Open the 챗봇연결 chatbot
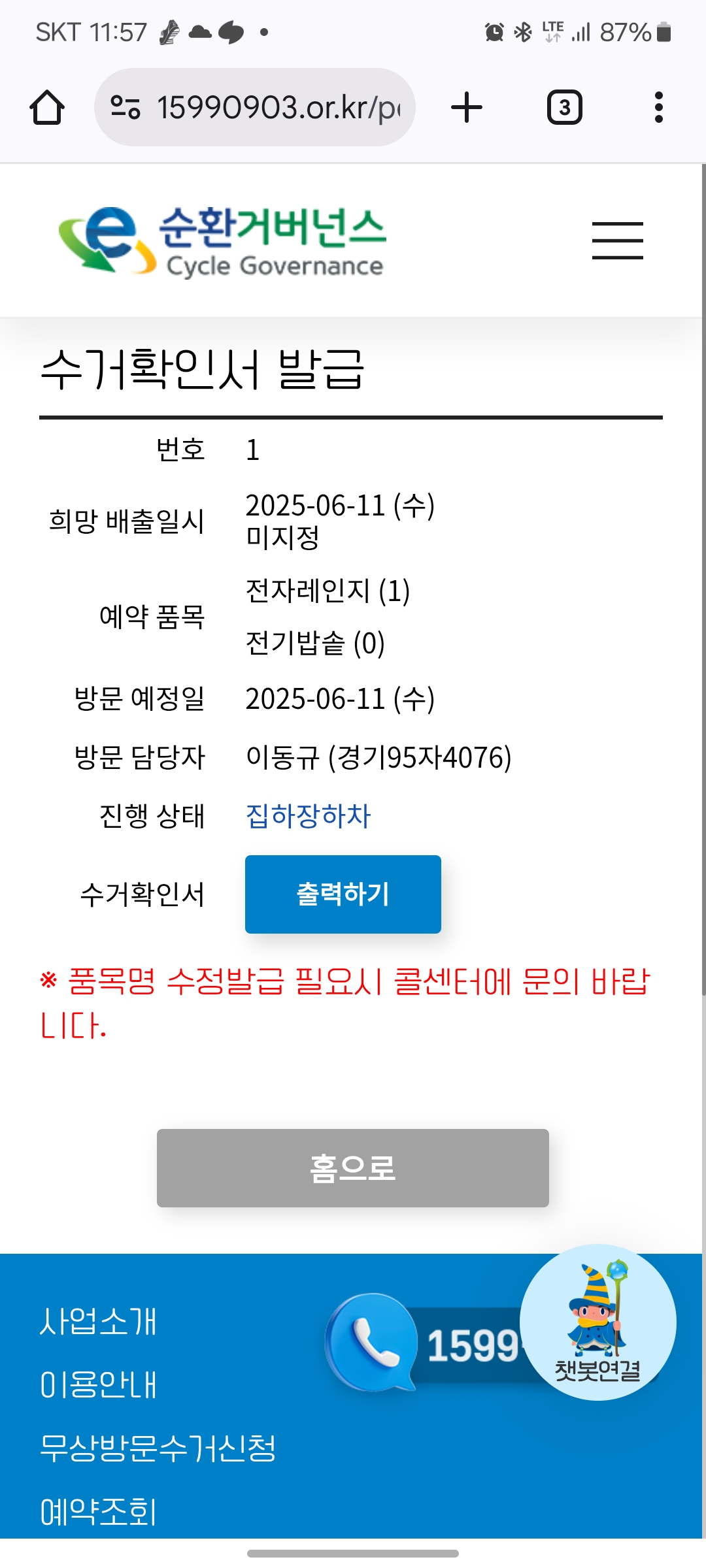 coord(597,1322)
